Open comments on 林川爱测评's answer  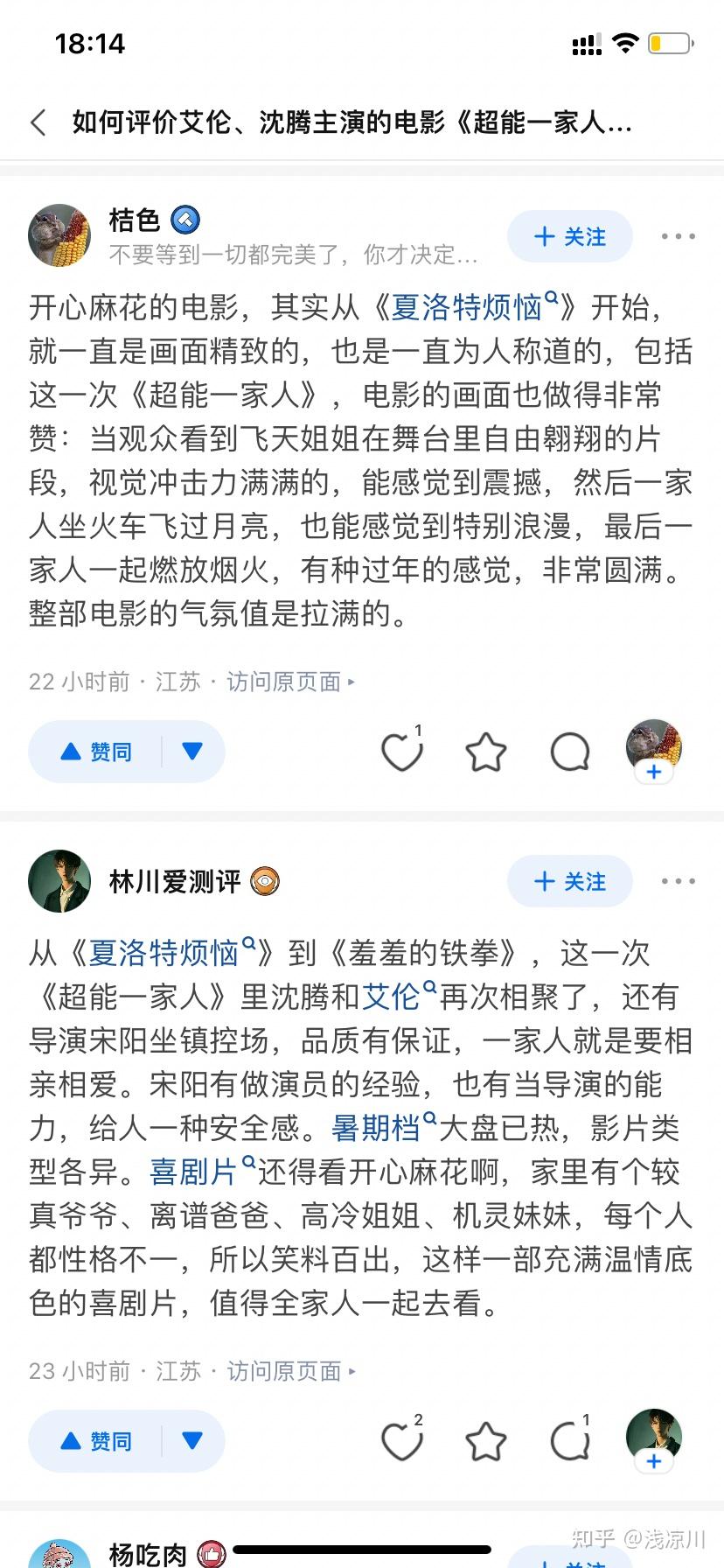(x=569, y=1442)
